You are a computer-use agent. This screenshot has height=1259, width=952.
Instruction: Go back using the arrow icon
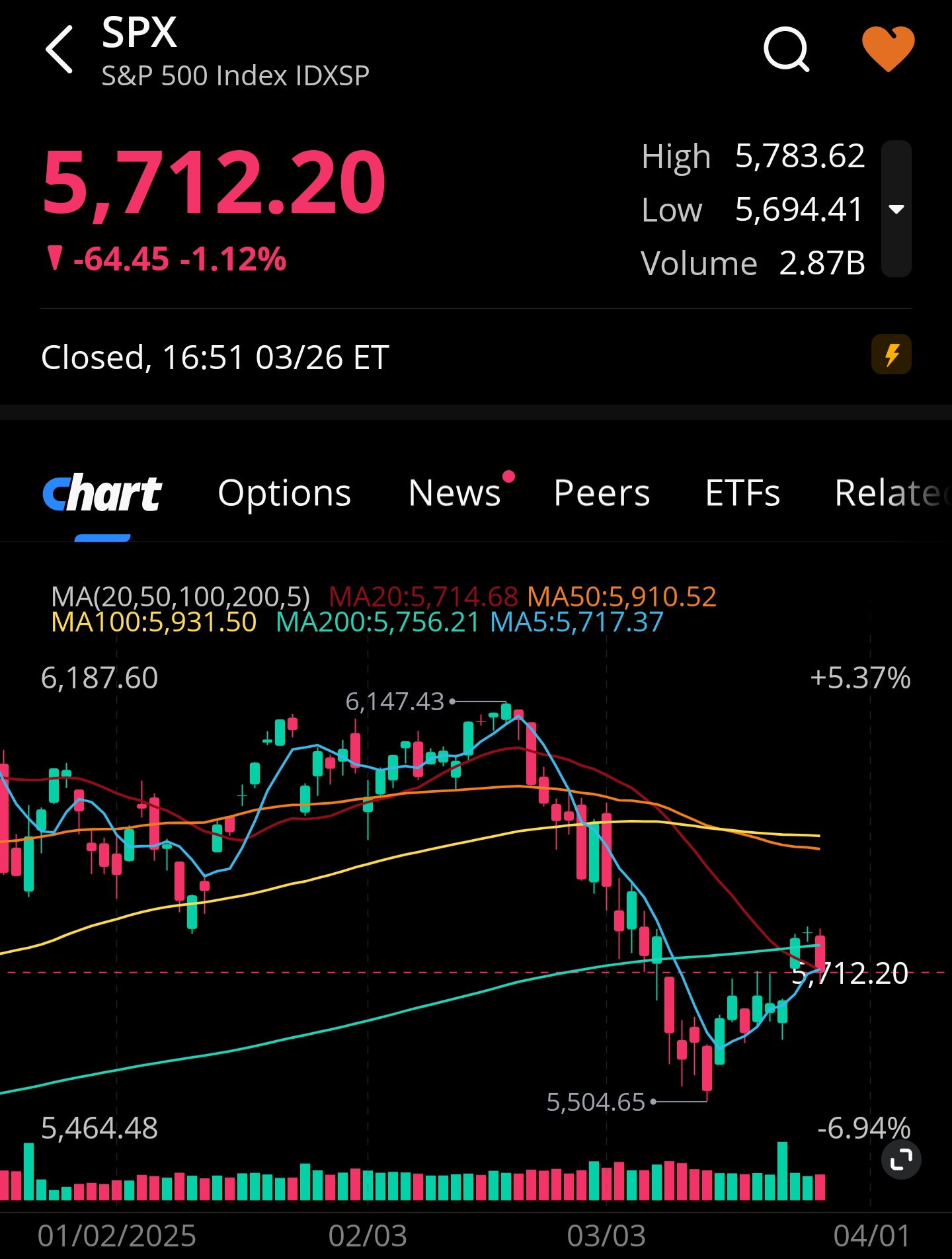point(59,50)
